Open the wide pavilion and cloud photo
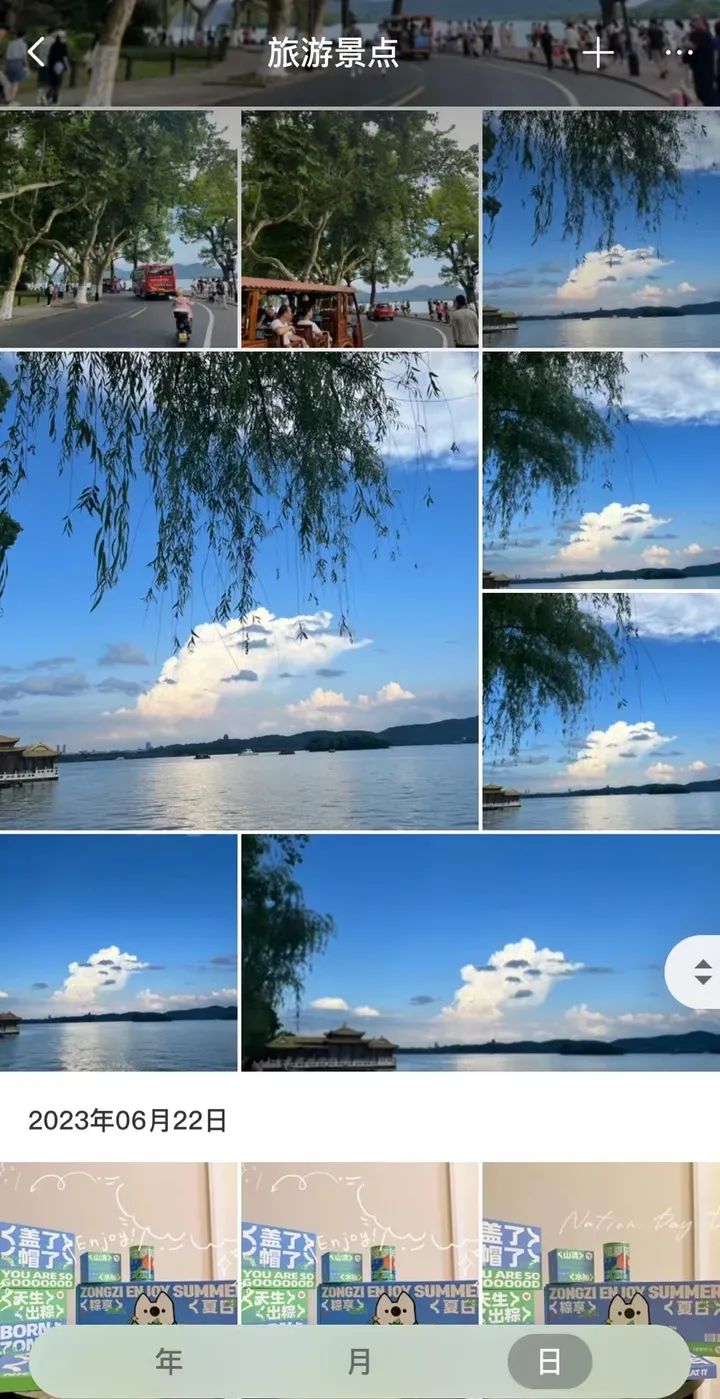 point(480,953)
